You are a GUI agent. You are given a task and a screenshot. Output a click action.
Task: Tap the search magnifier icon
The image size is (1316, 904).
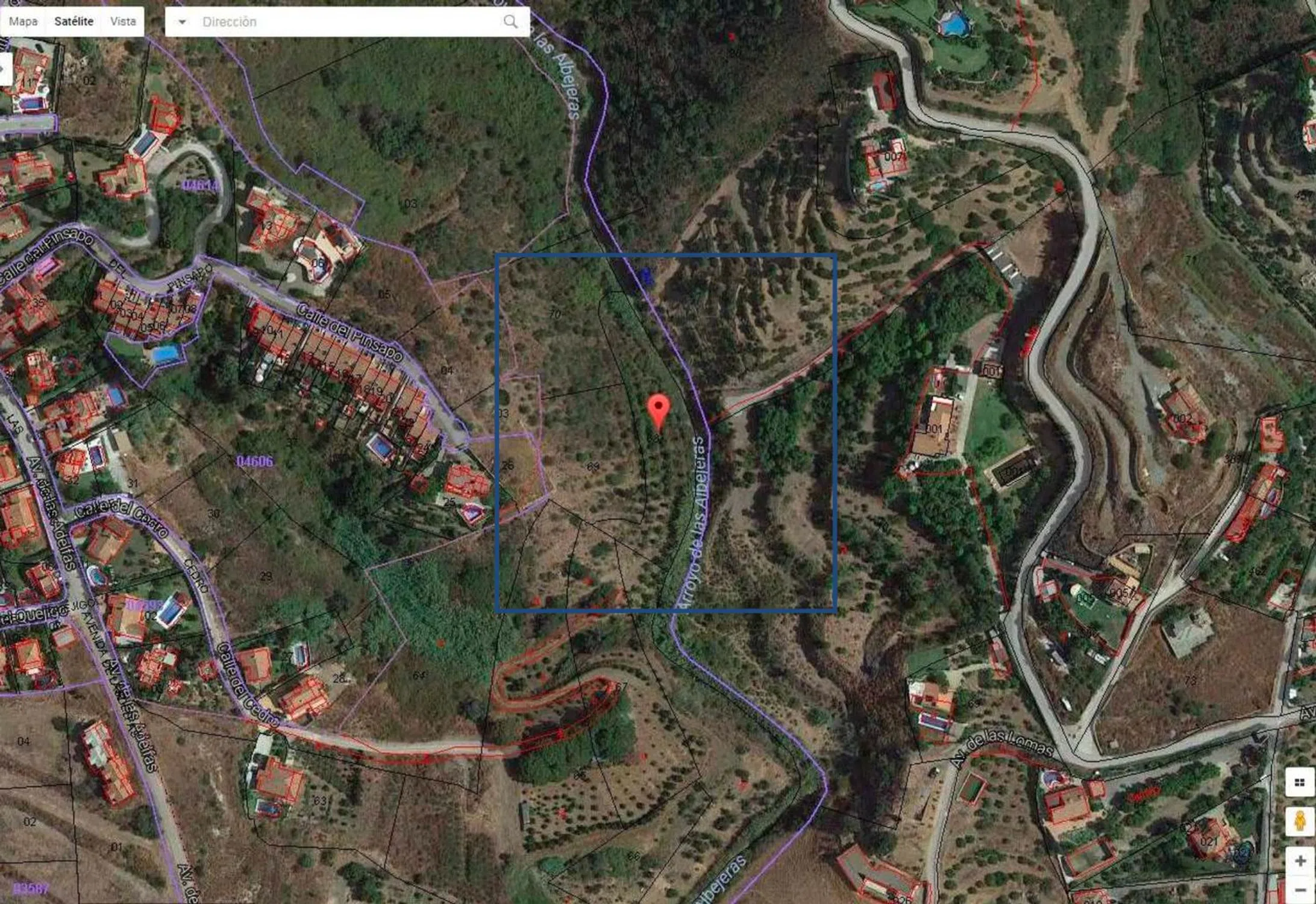(x=510, y=22)
